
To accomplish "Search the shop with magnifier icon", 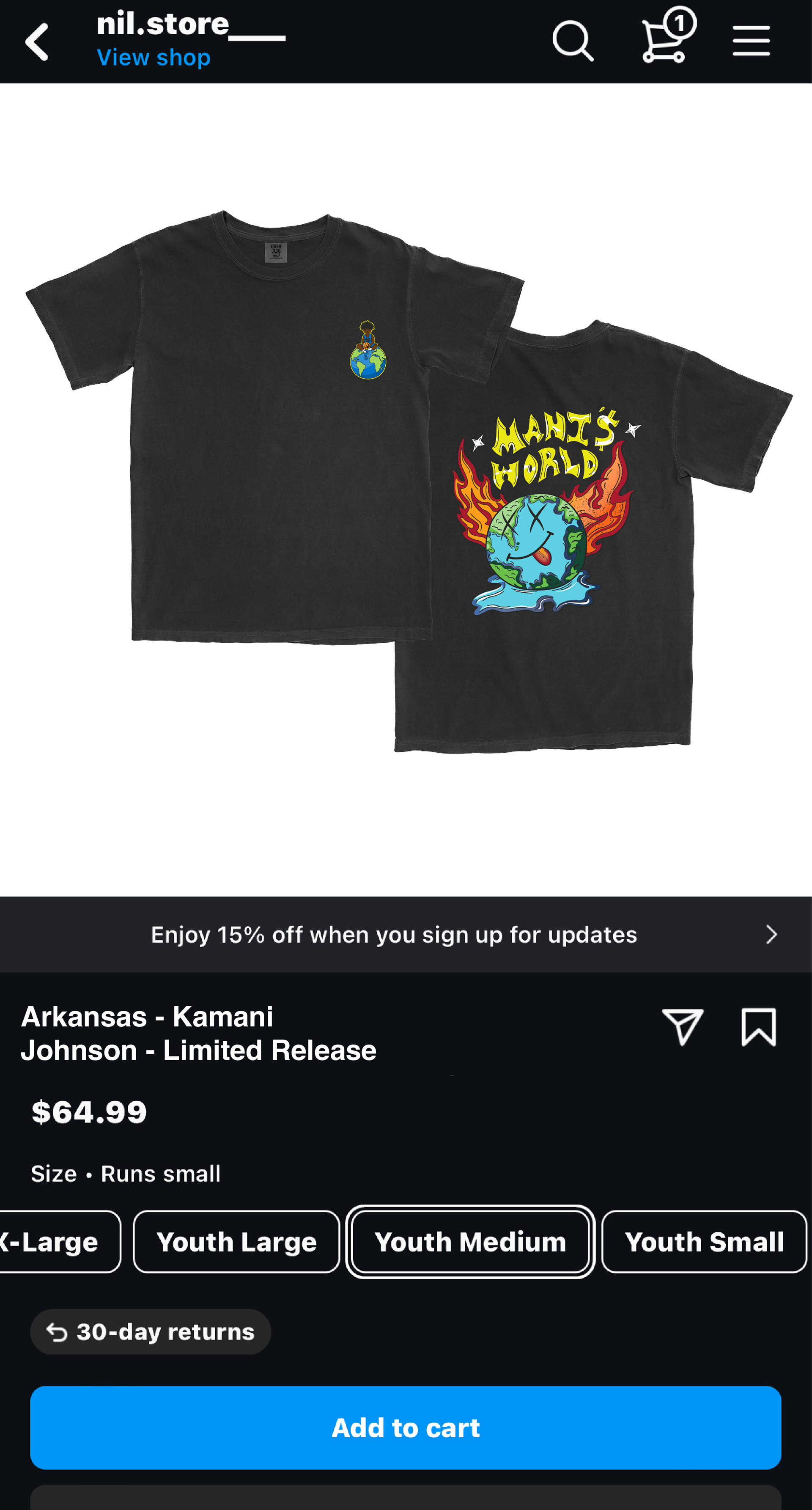I will [573, 41].
